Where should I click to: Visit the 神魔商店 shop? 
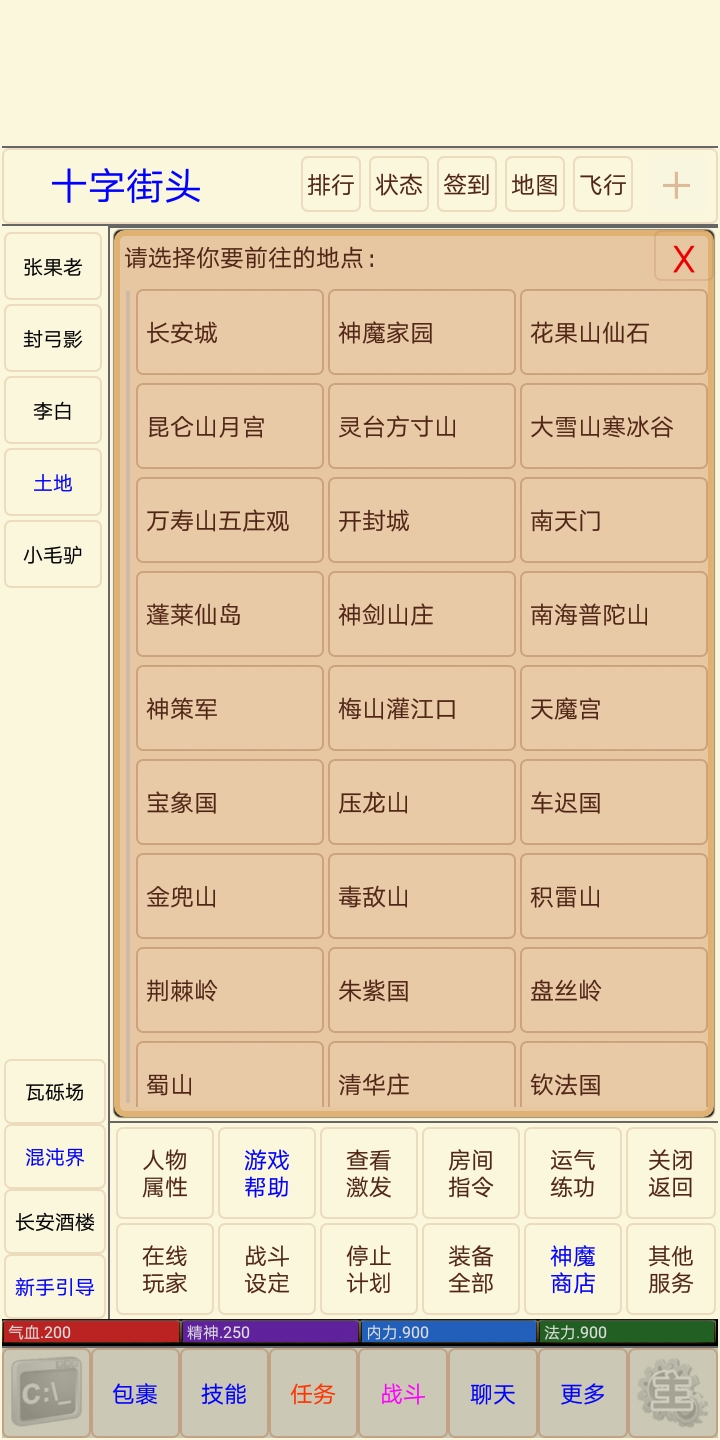click(x=572, y=1268)
